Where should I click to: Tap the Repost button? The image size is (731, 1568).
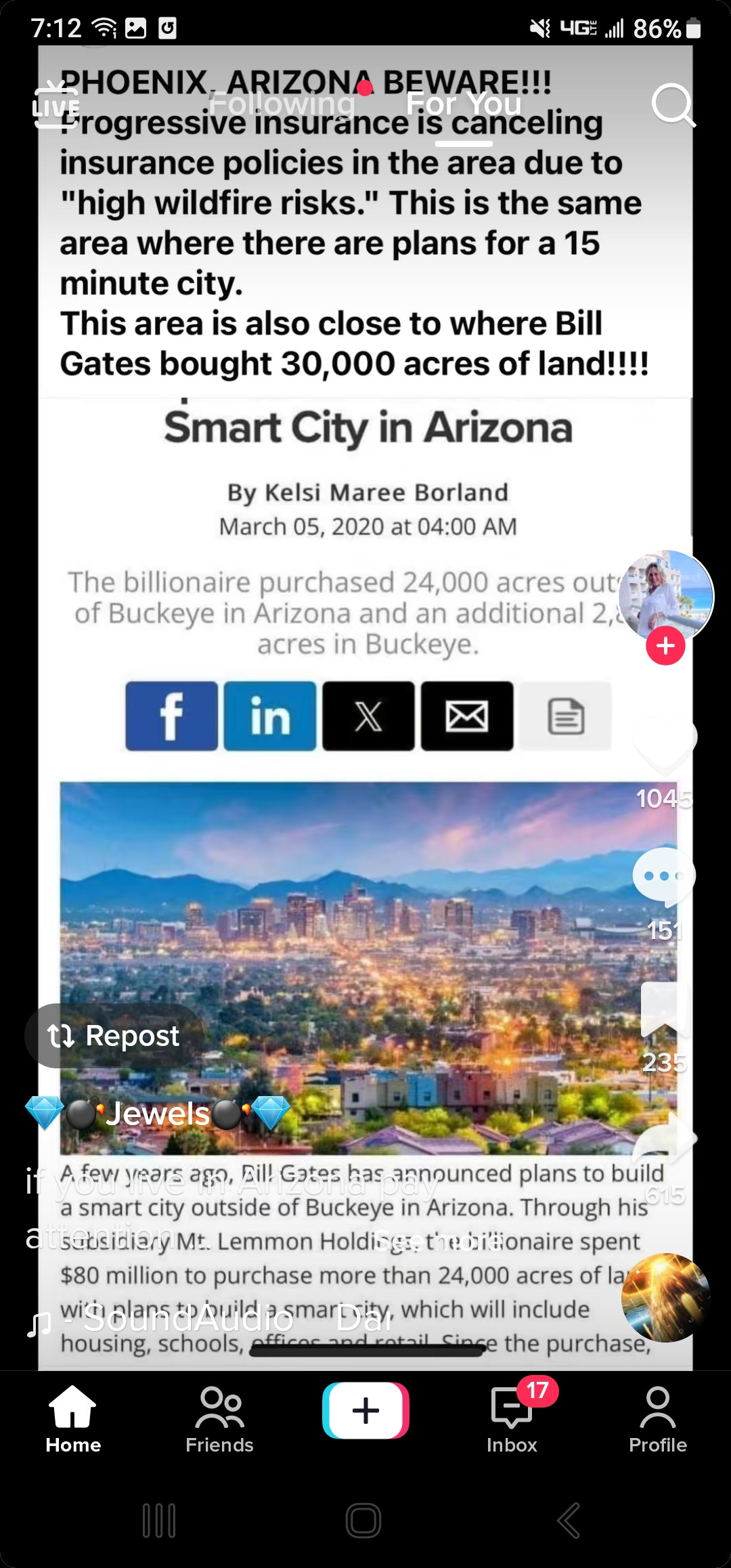[x=114, y=1036]
